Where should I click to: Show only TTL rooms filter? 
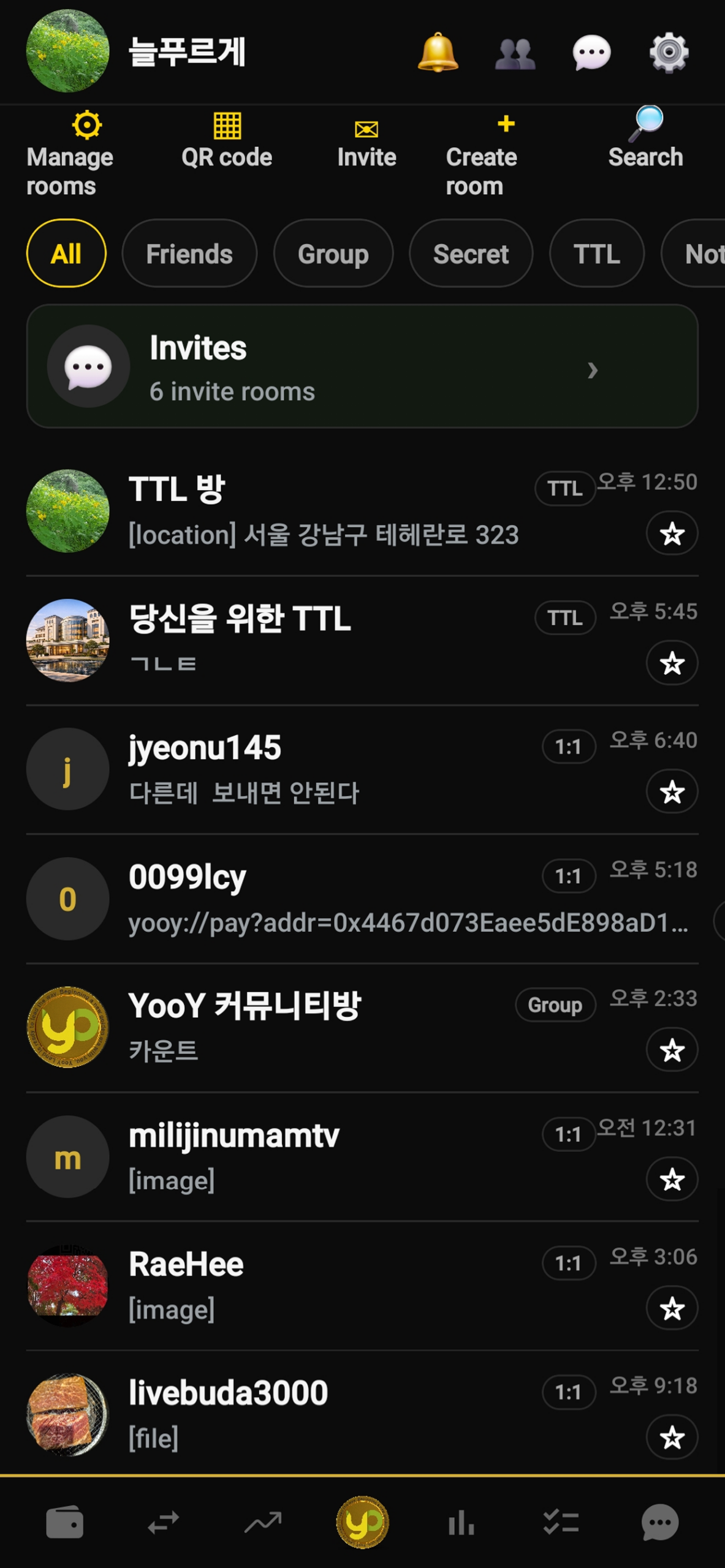tap(596, 254)
